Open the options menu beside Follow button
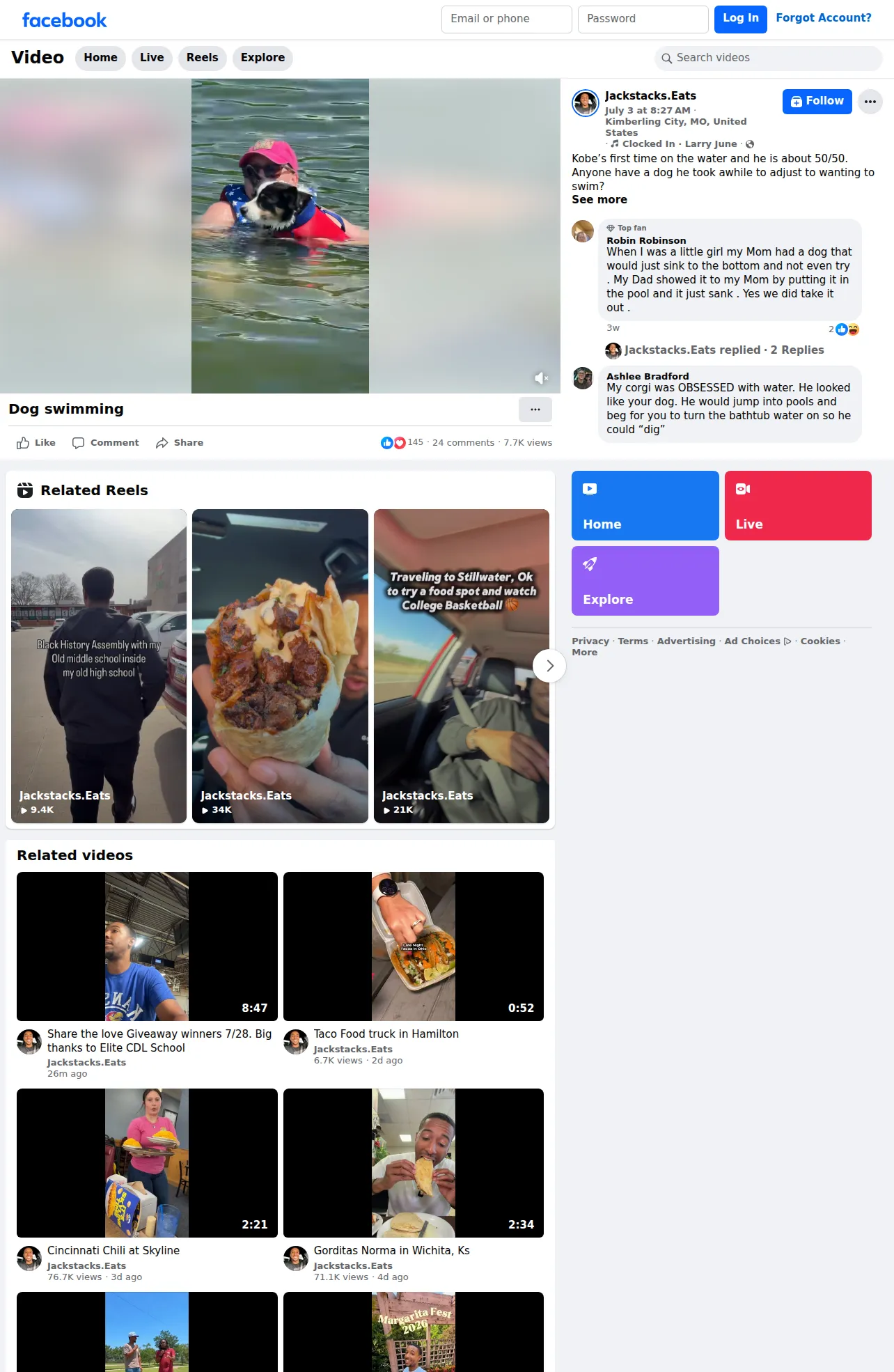The height and width of the screenshot is (1372, 894). [870, 102]
